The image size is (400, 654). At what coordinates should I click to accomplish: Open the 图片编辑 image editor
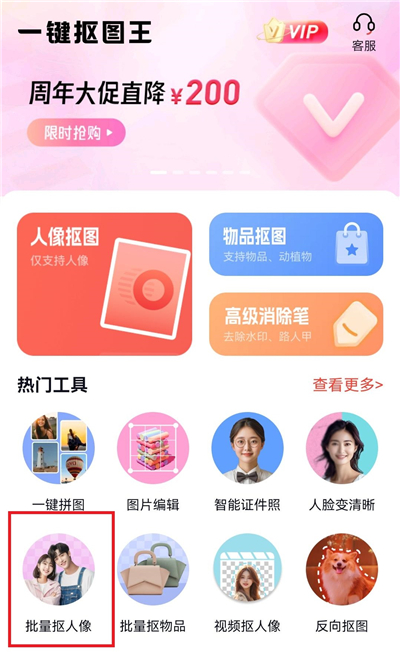pyautogui.click(x=153, y=462)
